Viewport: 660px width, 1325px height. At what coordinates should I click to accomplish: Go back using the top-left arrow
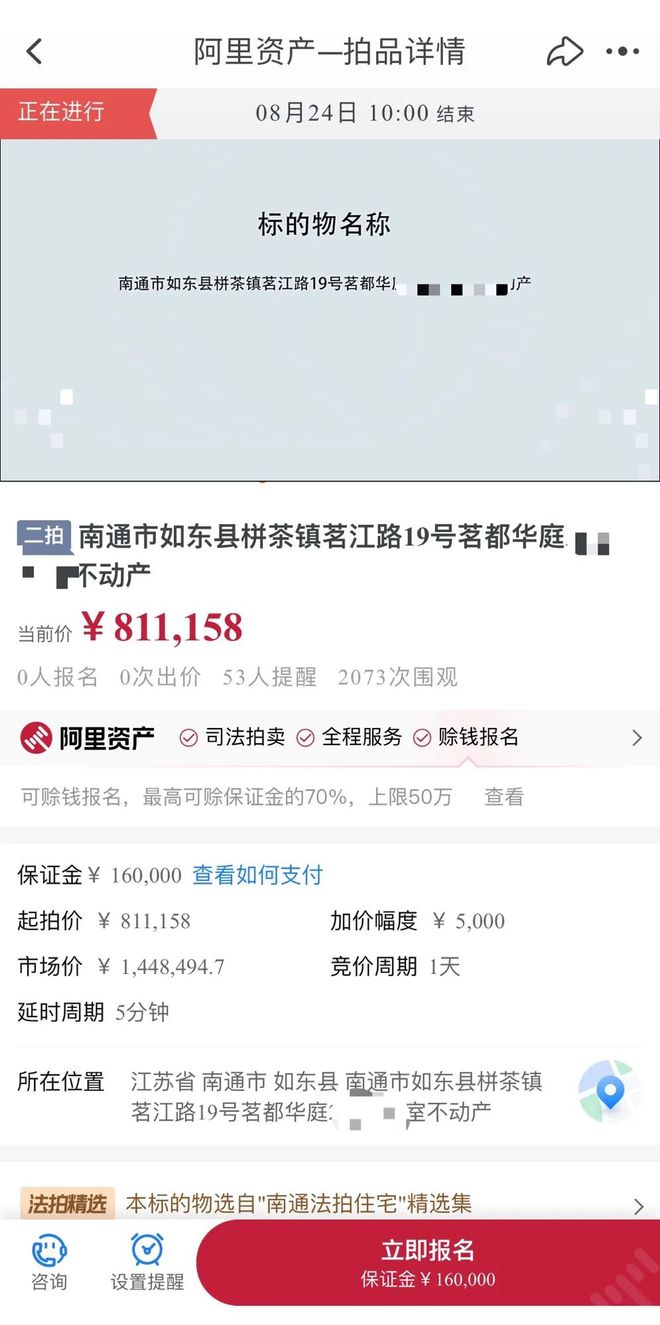(34, 52)
